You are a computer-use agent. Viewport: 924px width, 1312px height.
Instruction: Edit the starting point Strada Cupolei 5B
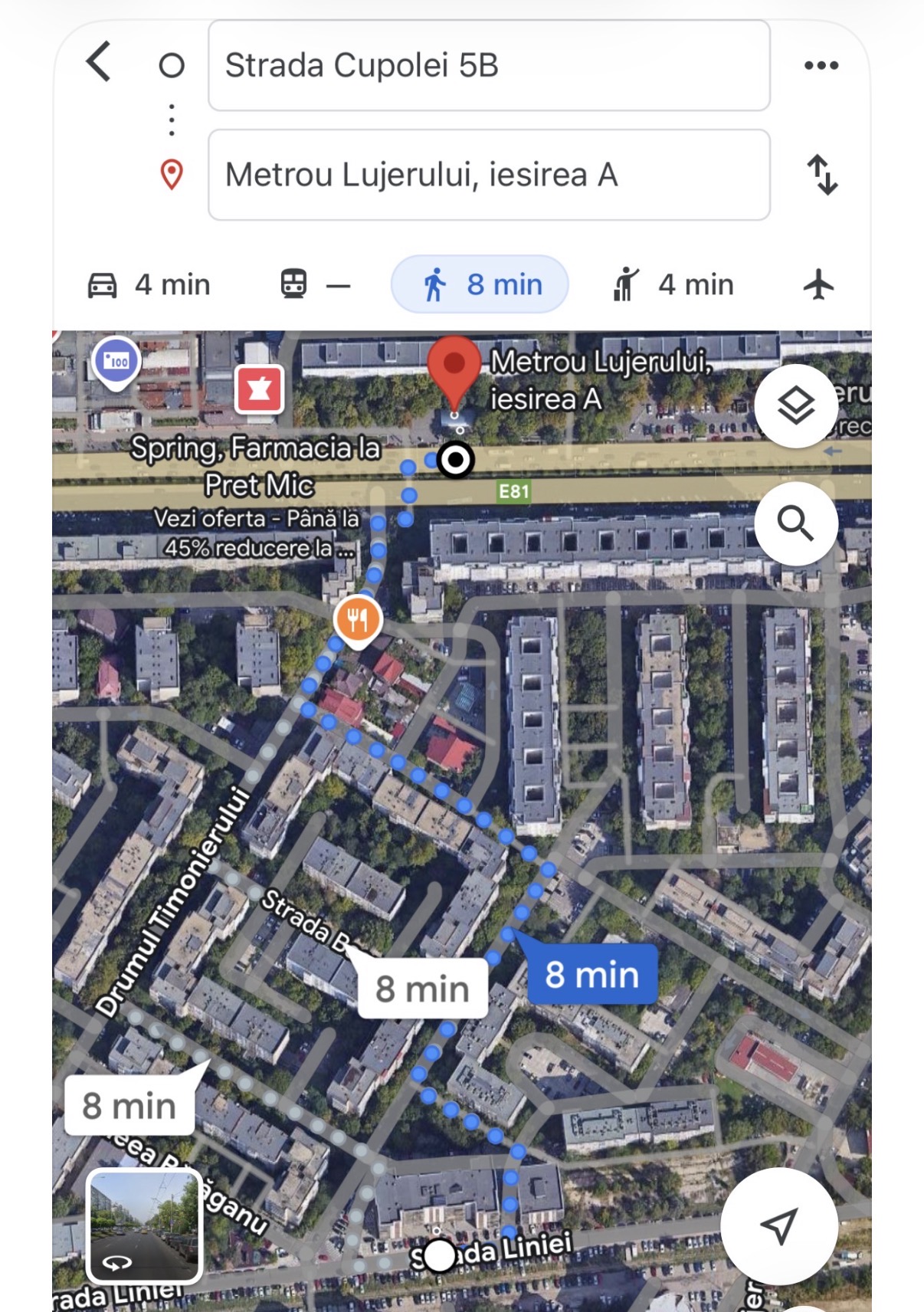point(489,66)
